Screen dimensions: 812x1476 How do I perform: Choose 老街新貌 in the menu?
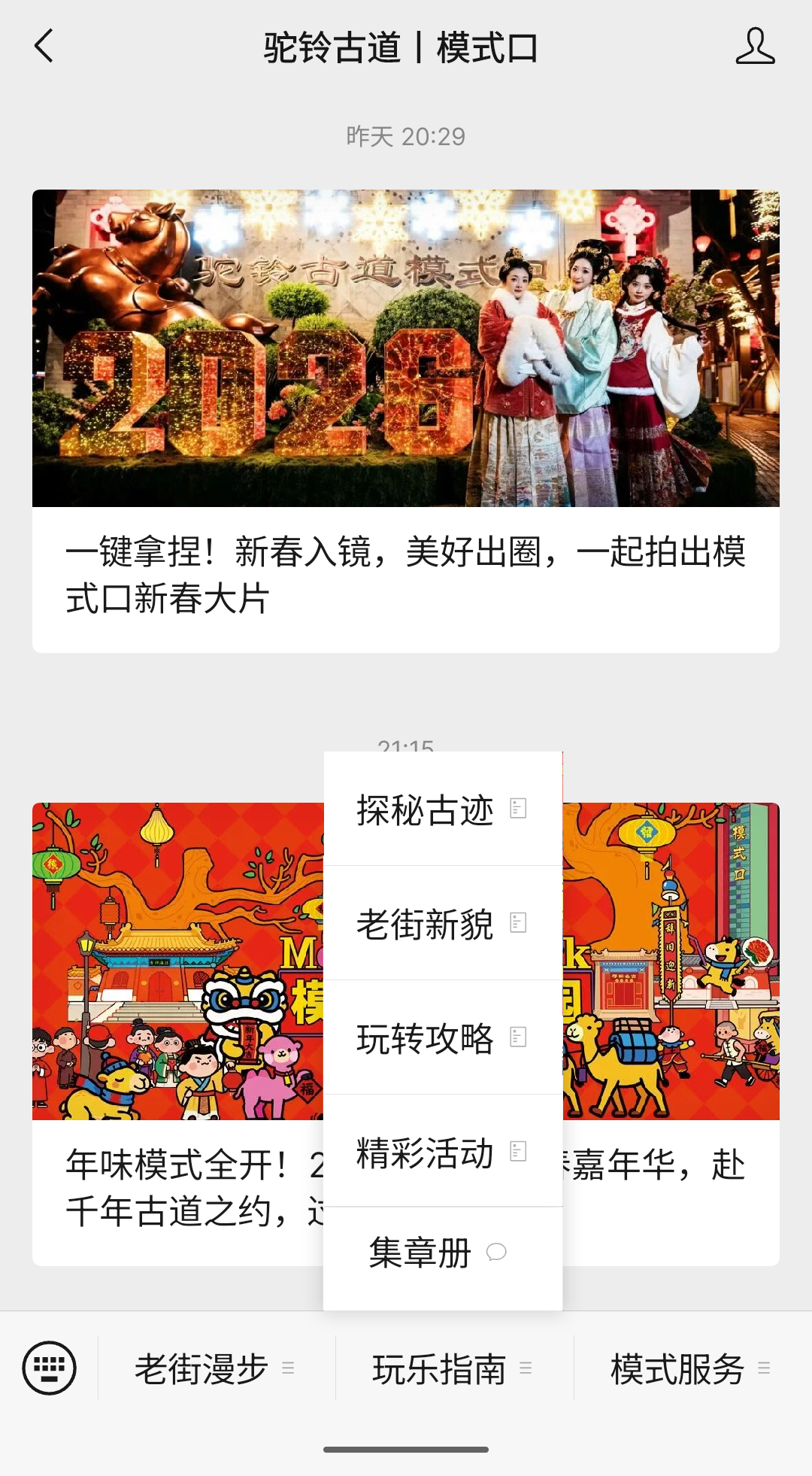442,924
